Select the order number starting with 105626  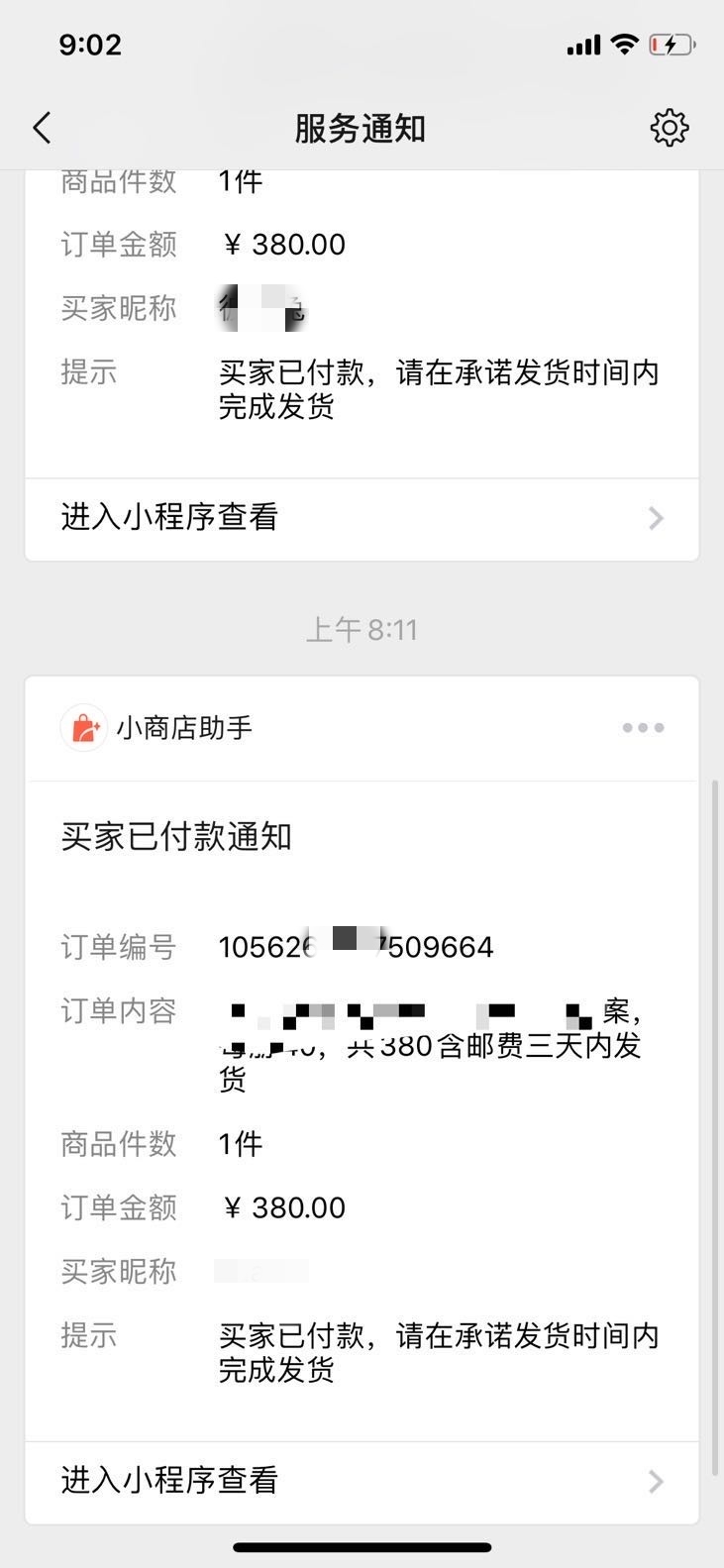click(356, 946)
